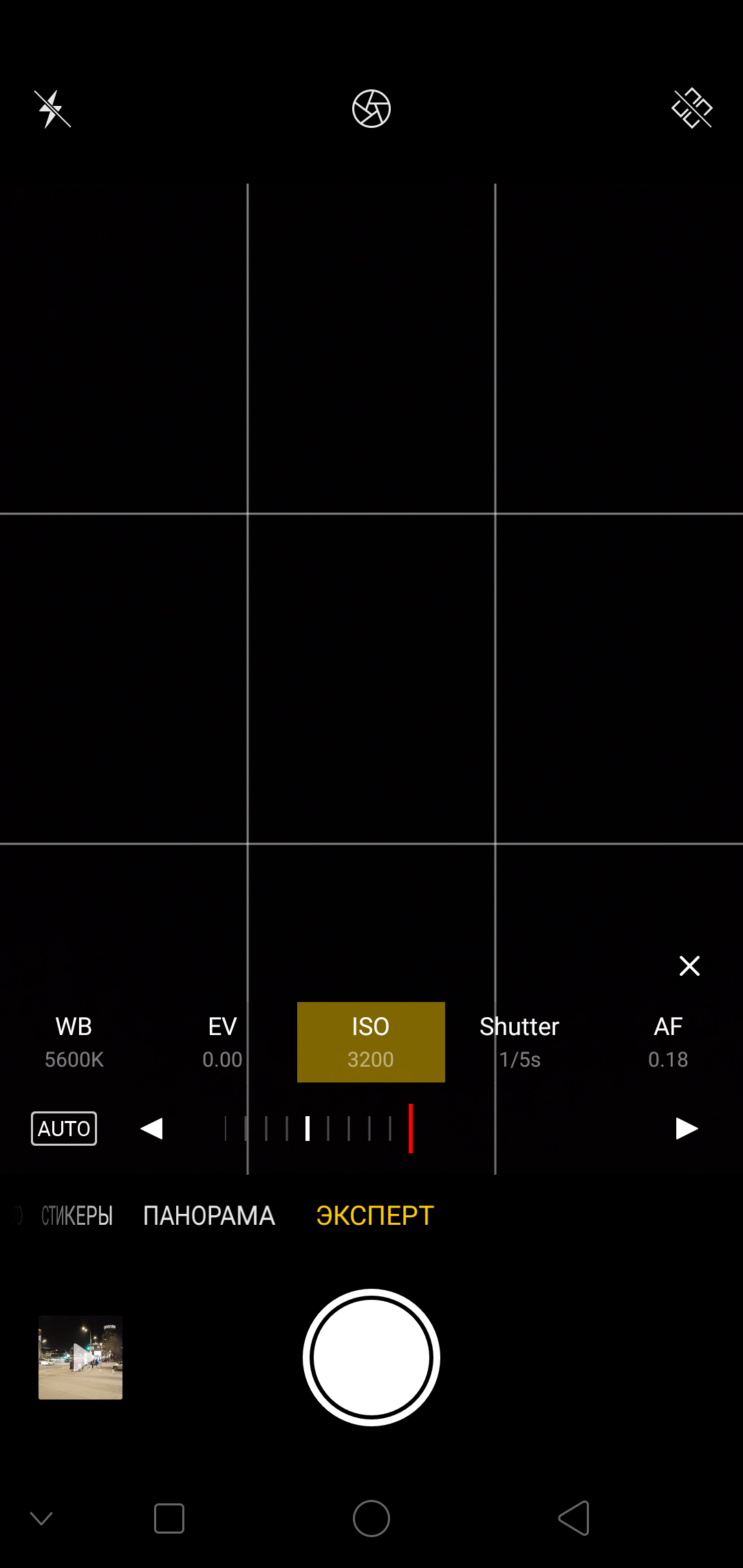Switch to СТИКЕРЫ mode
Viewport: 743px width, 1568px height.
tap(77, 1216)
